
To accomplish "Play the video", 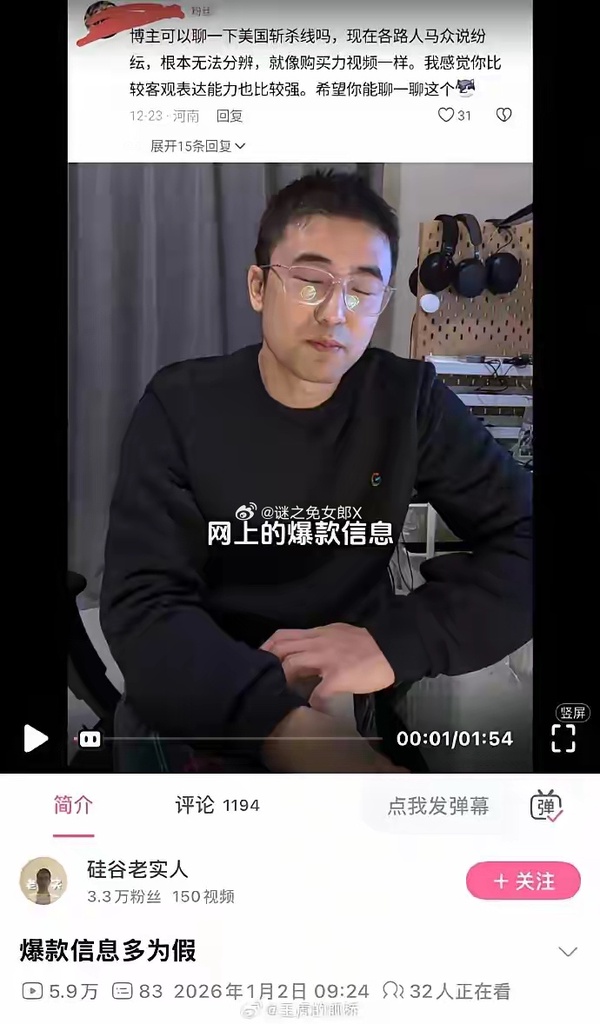I will click(x=35, y=739).
